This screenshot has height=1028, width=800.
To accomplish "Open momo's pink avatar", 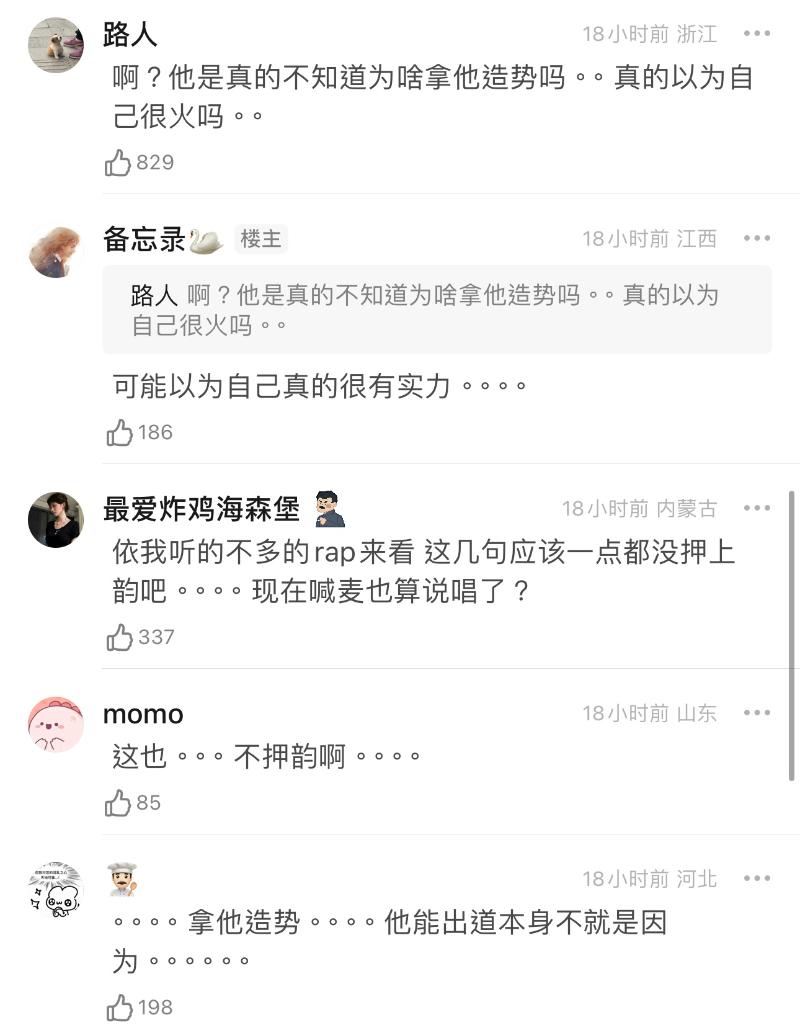I will click(x=56, y=725).
